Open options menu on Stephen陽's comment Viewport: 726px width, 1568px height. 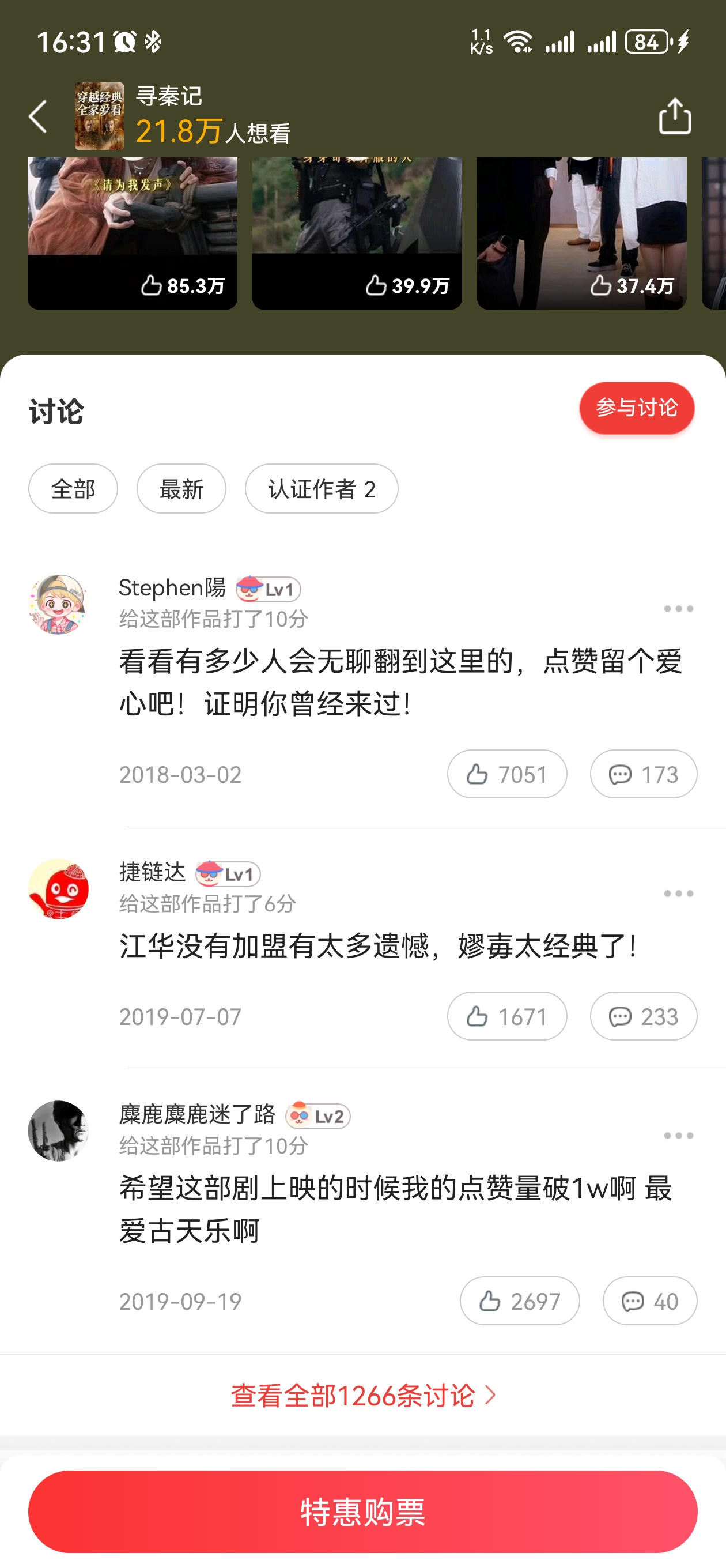coord(679,608)
